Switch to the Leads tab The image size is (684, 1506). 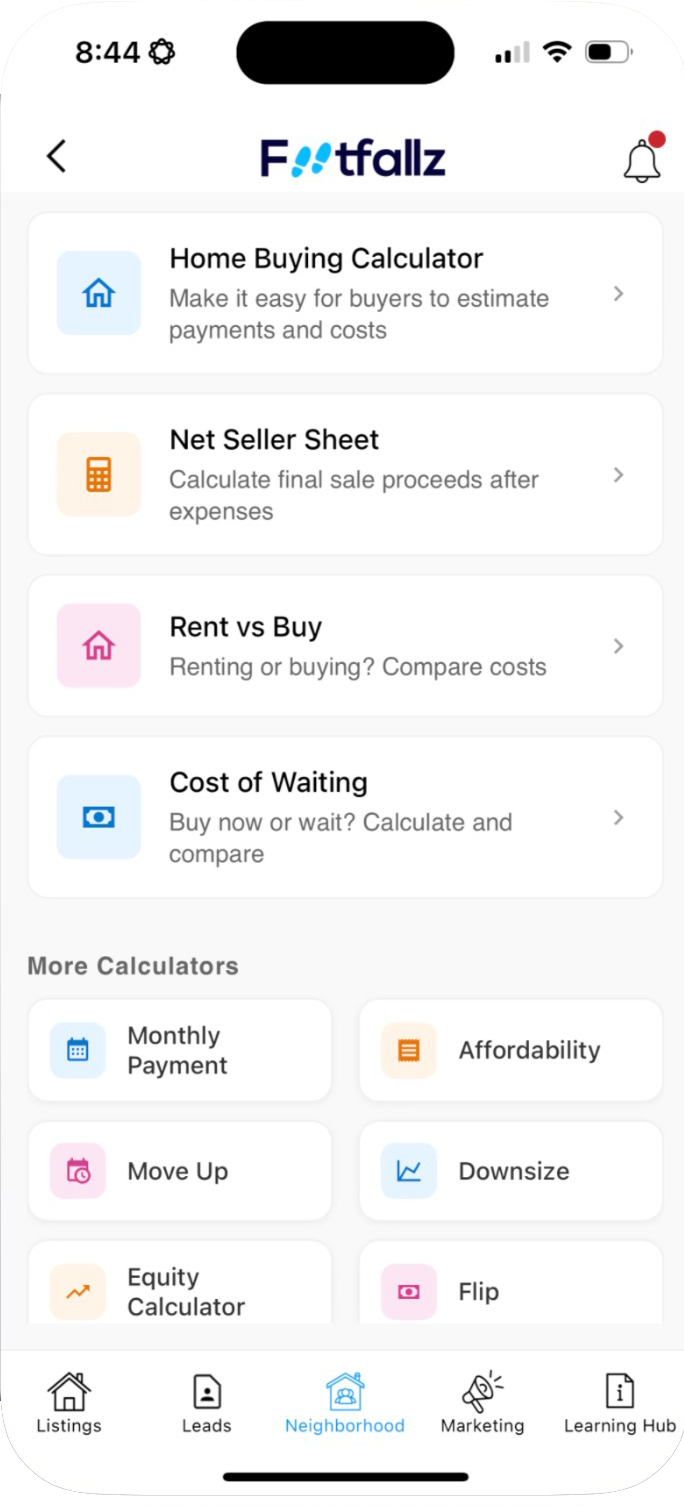[x=207, y=1403]
